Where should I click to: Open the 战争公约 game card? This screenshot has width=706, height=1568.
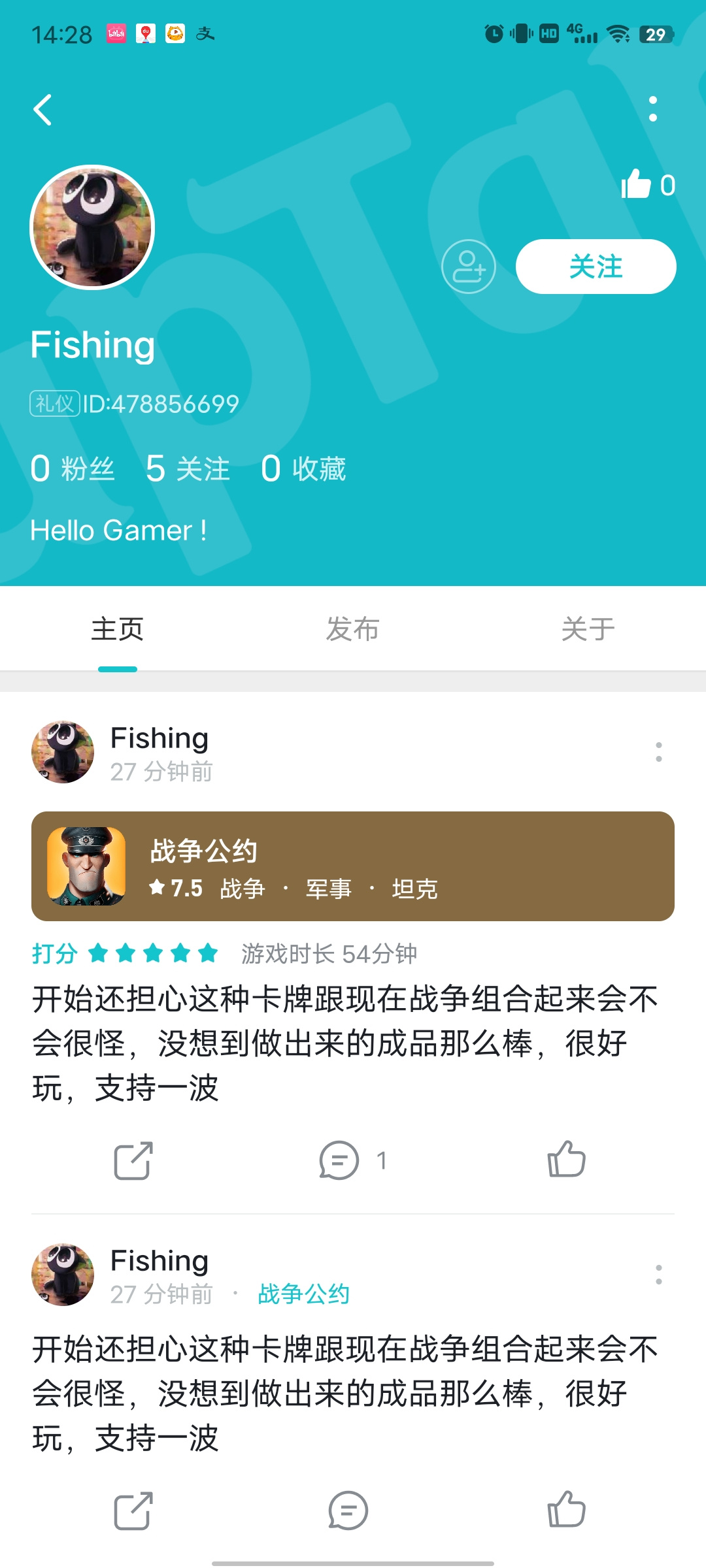coord(353,866)
